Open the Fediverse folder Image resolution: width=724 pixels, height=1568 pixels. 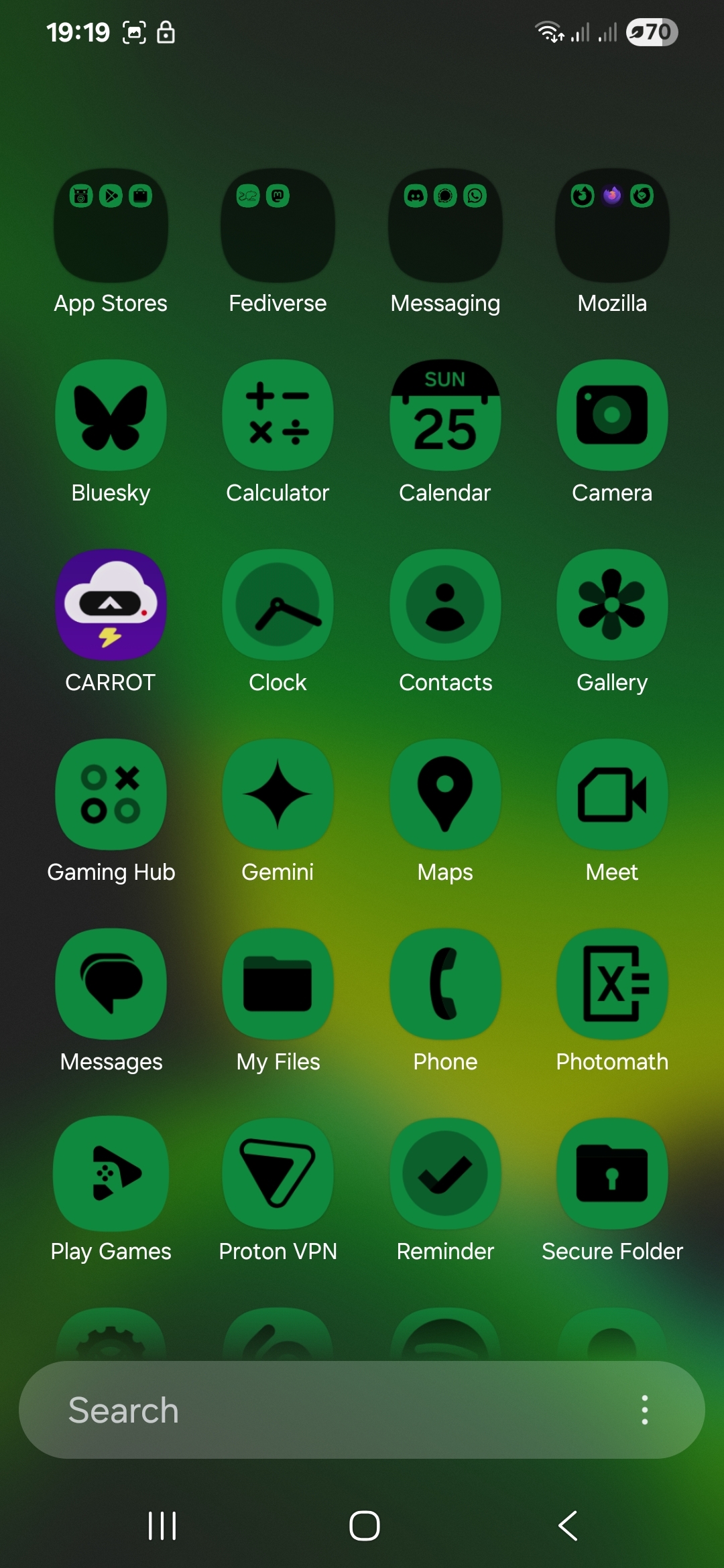coord(278,225)
